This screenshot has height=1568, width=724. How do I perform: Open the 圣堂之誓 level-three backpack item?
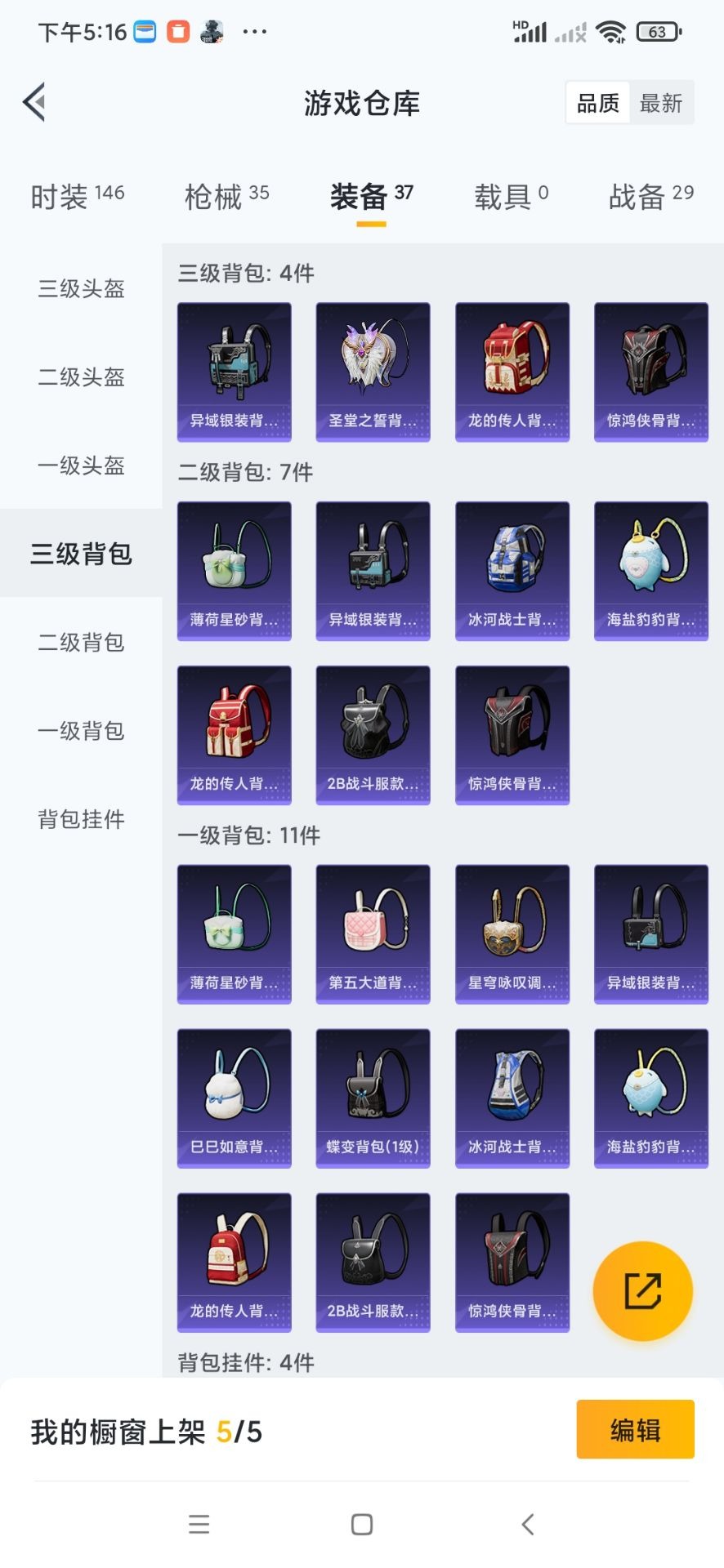click(373, 372)
